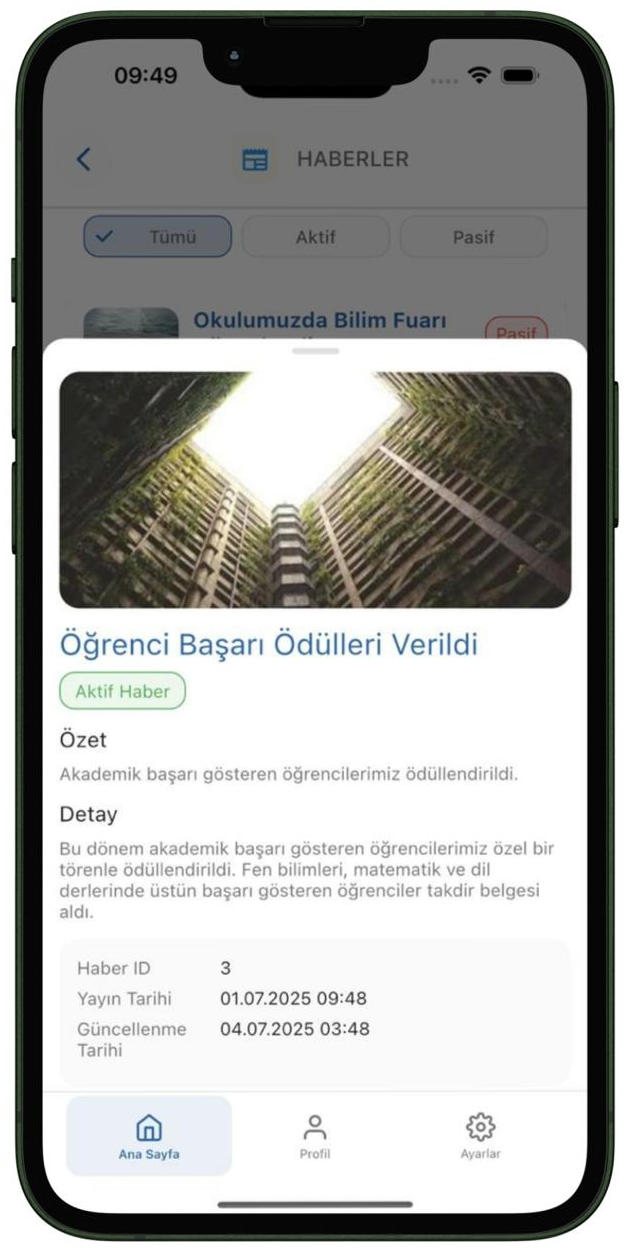This screenshot has height=1248, width=624.
Task: Tap the bottom sheet drag handle
Action: point(315,352)
